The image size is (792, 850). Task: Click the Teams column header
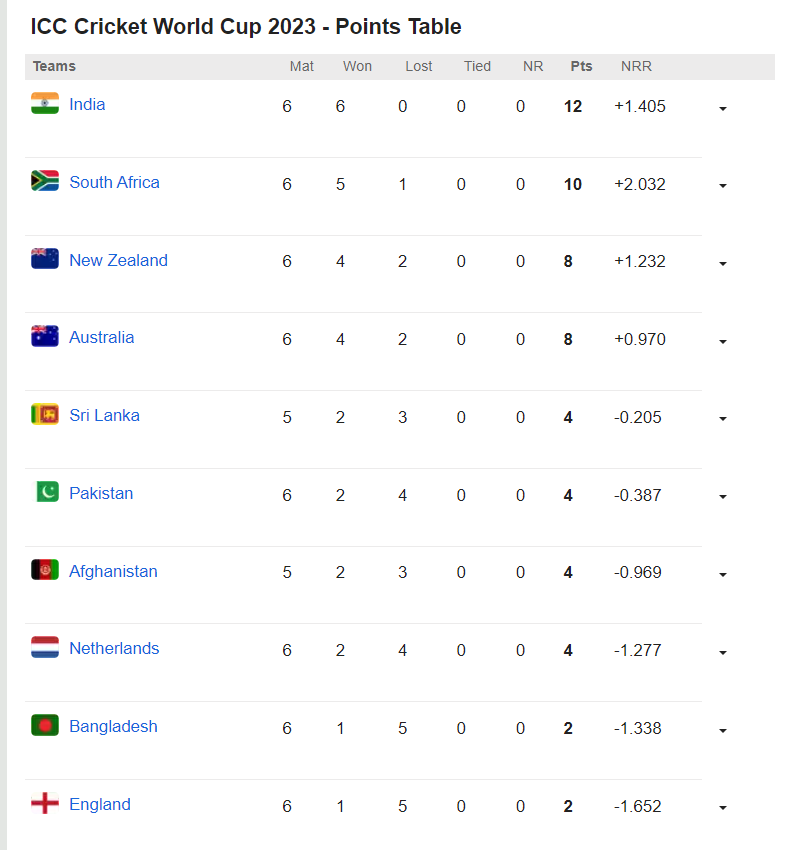[x=54, y=66]
